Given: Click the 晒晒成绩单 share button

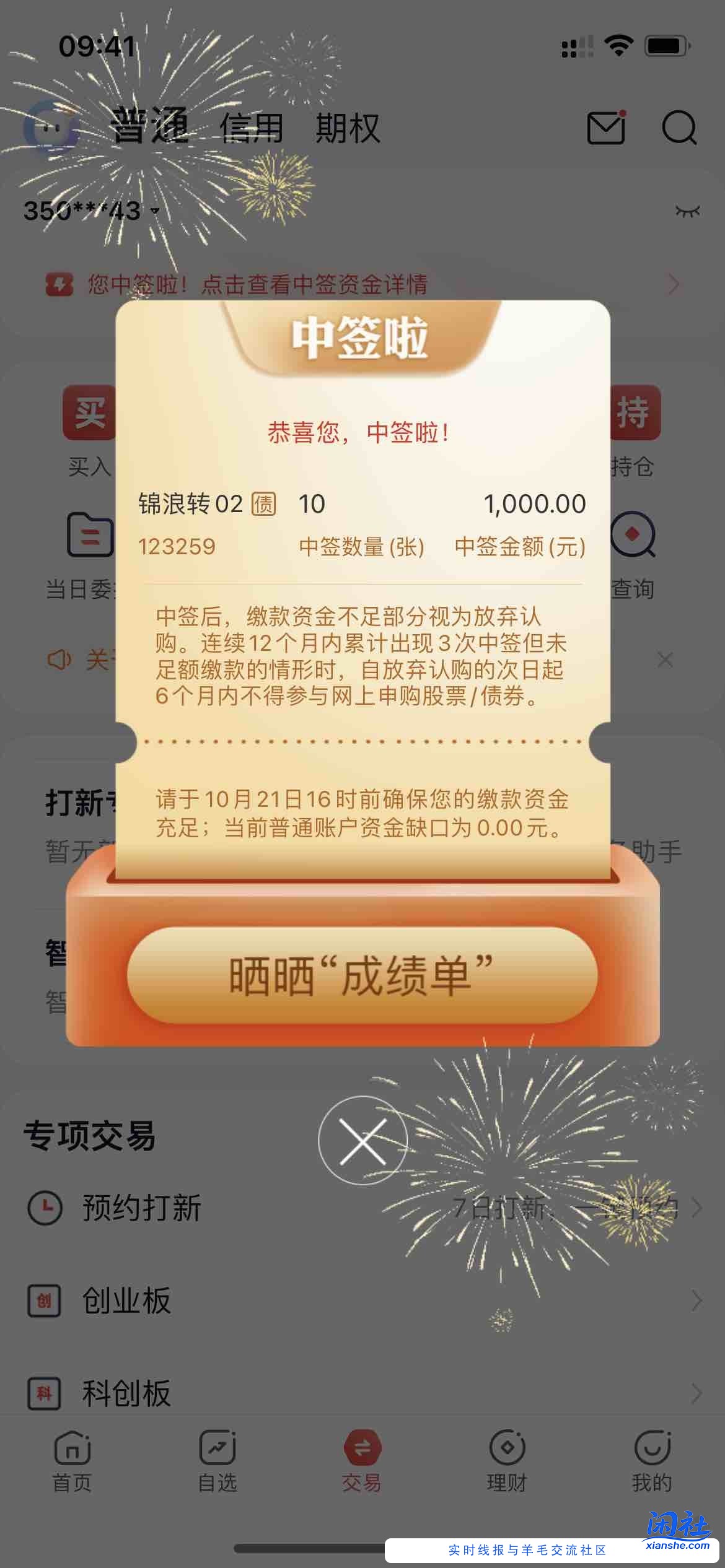Looking at the screenshot, I should 362,974.
